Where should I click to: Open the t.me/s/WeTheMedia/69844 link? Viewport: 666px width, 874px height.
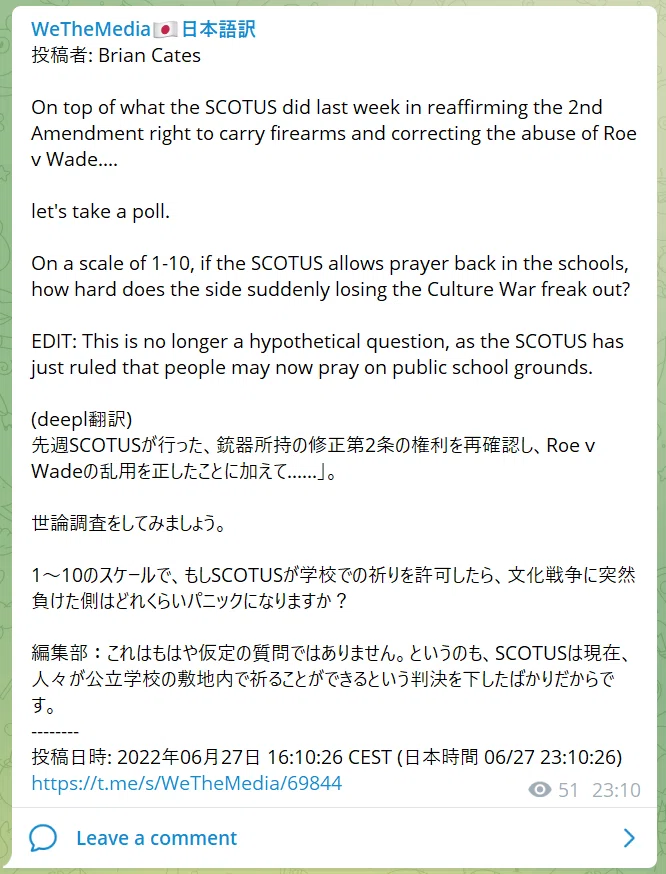coord(186,783)
